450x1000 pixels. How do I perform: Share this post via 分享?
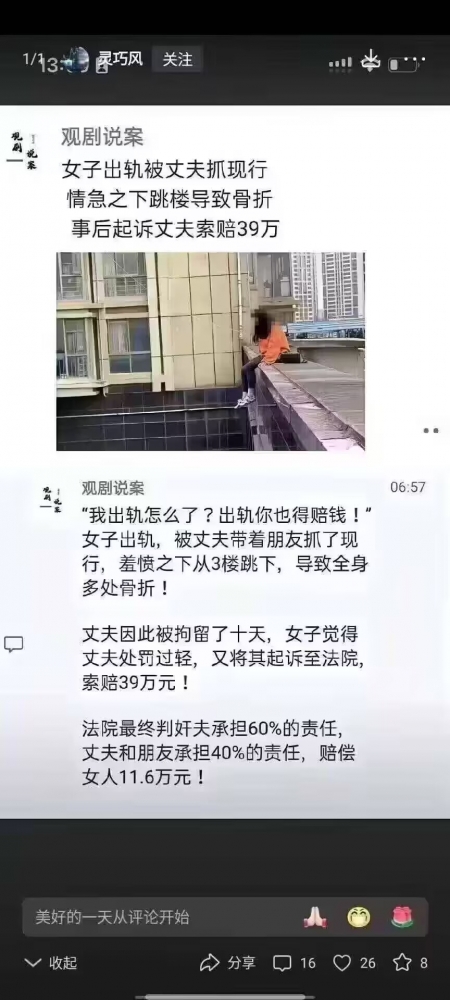click(x=228, y=962)
